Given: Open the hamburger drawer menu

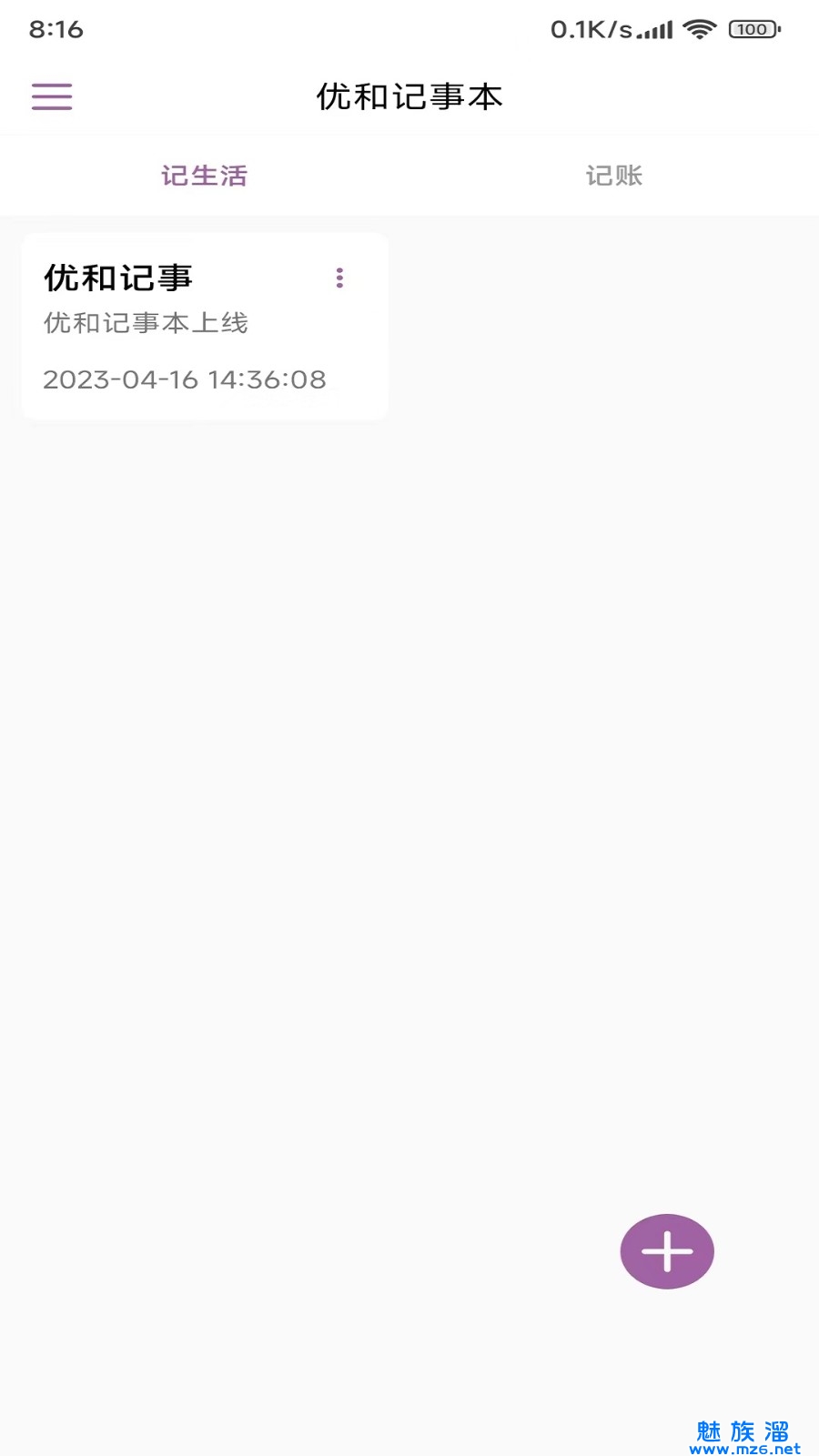Looking at the screenshot, I should pos(52,96).
